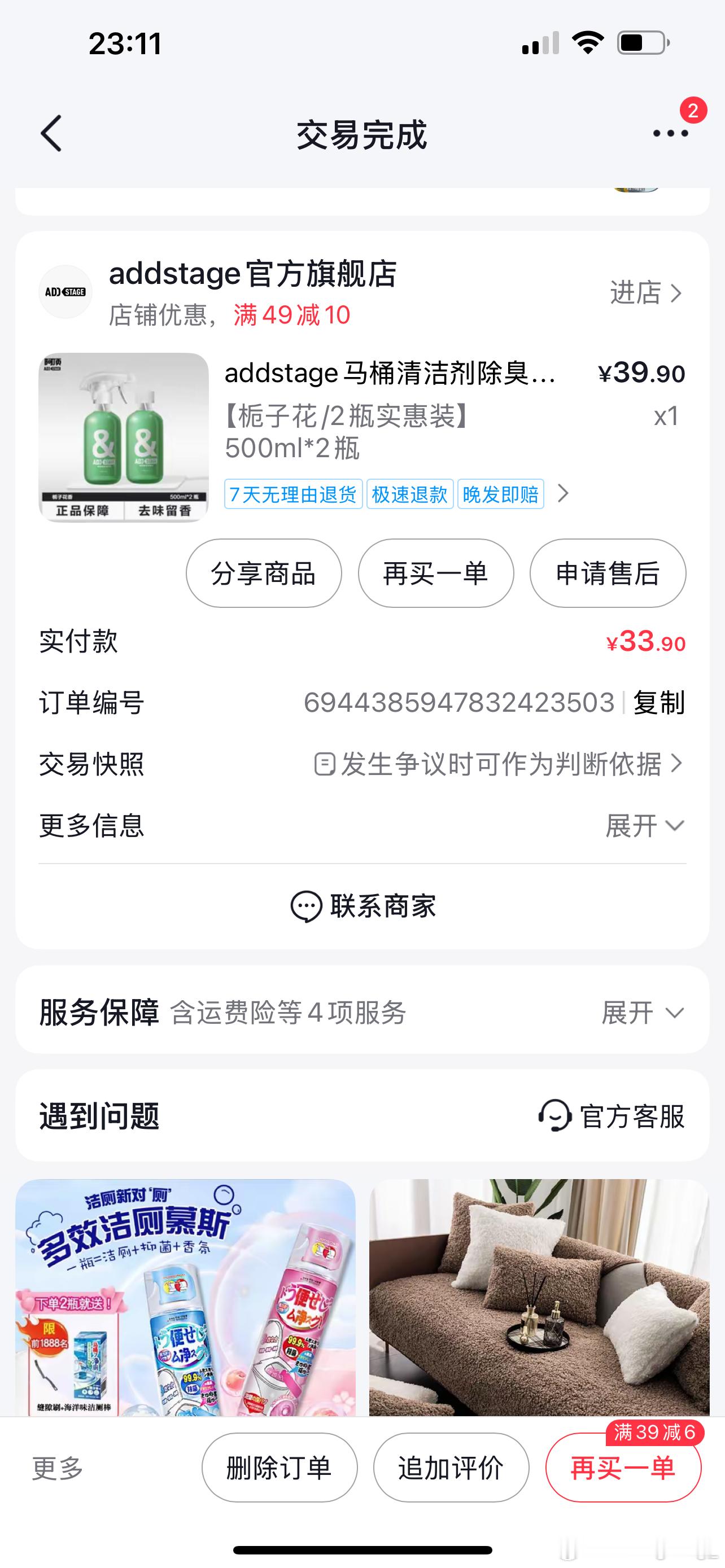This screenshot has width=725, height=1568.
Task: Open the 多效洁厕慕斯 recommended product card
Action: (185, 1297)
